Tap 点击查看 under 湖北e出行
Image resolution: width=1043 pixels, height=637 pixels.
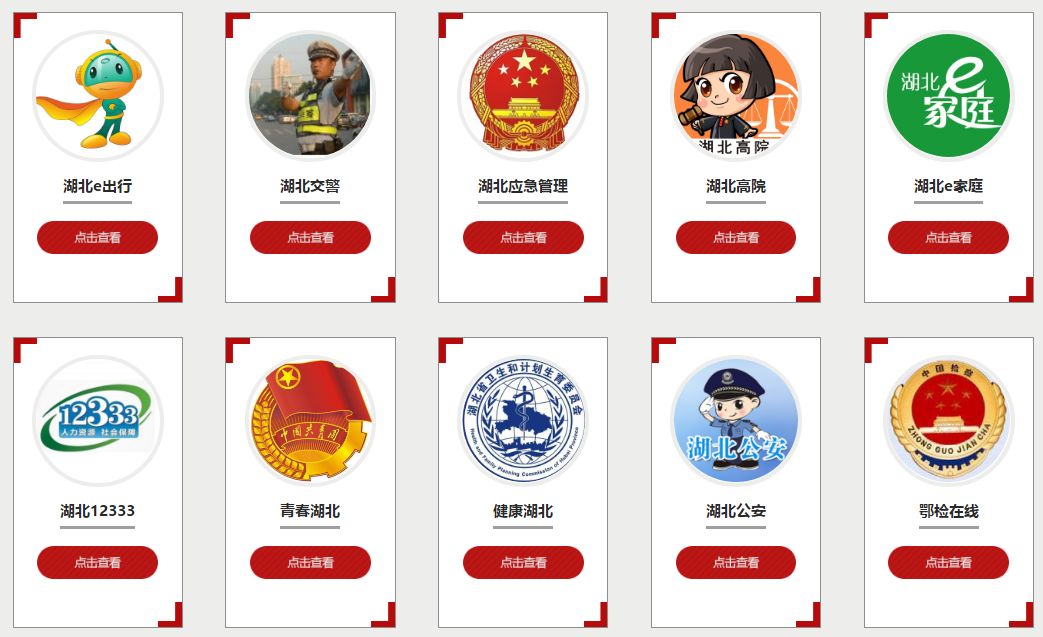coord(97,238)
